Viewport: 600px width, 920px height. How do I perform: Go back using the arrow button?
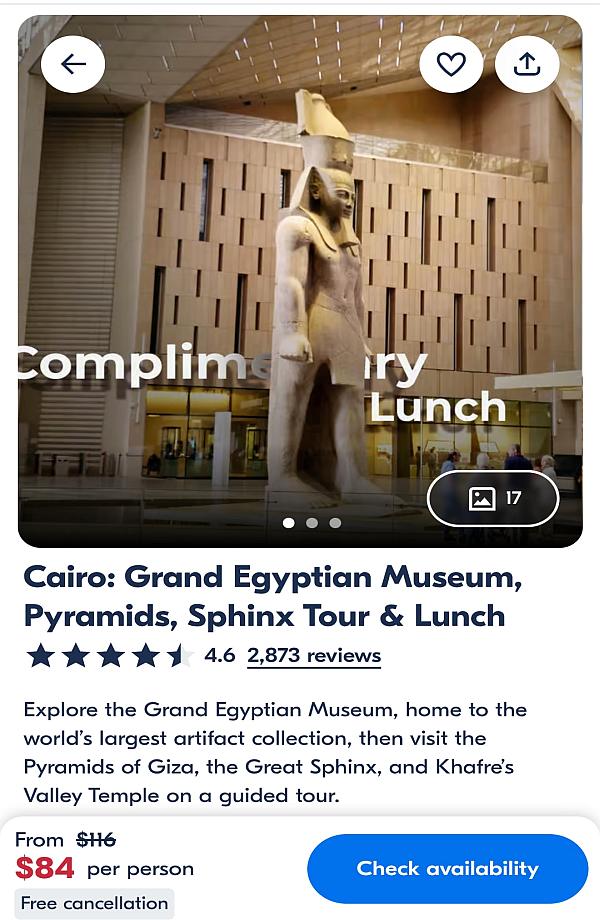[73, 64]
